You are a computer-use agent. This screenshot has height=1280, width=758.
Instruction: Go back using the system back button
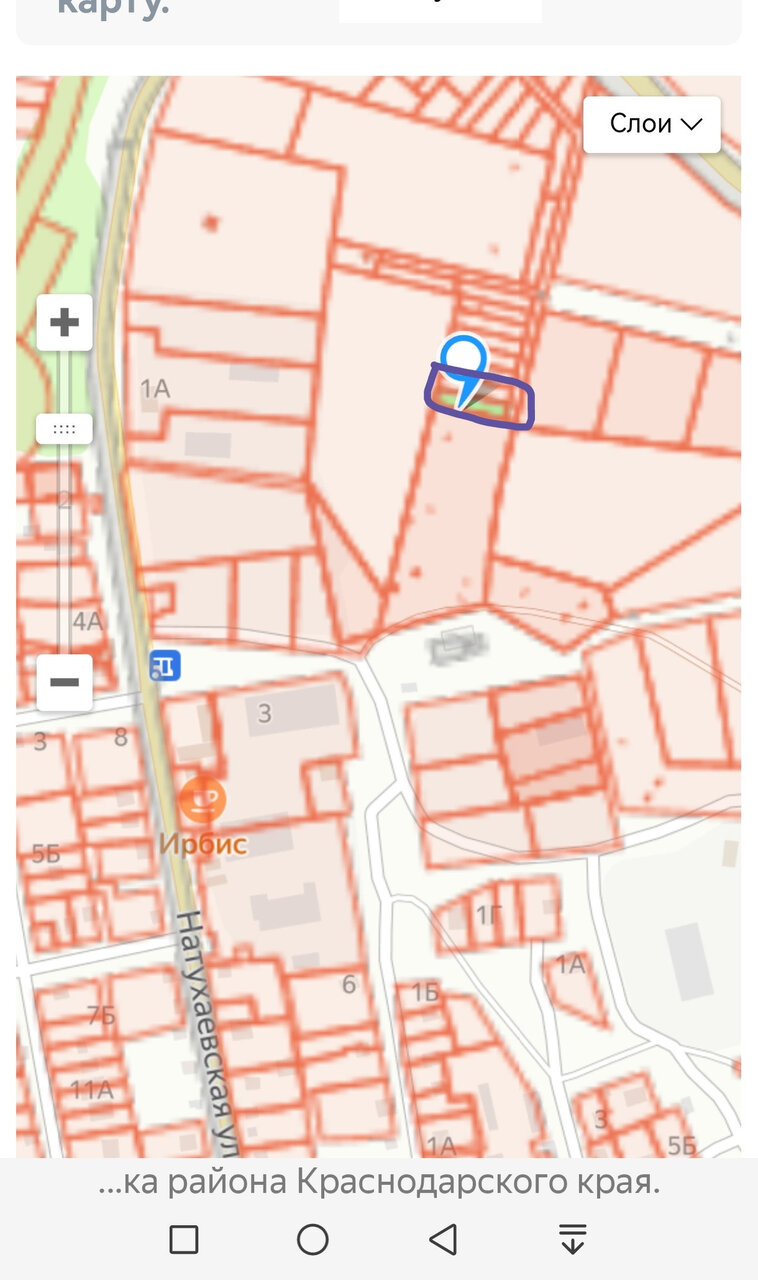[x=443, y=1239]
